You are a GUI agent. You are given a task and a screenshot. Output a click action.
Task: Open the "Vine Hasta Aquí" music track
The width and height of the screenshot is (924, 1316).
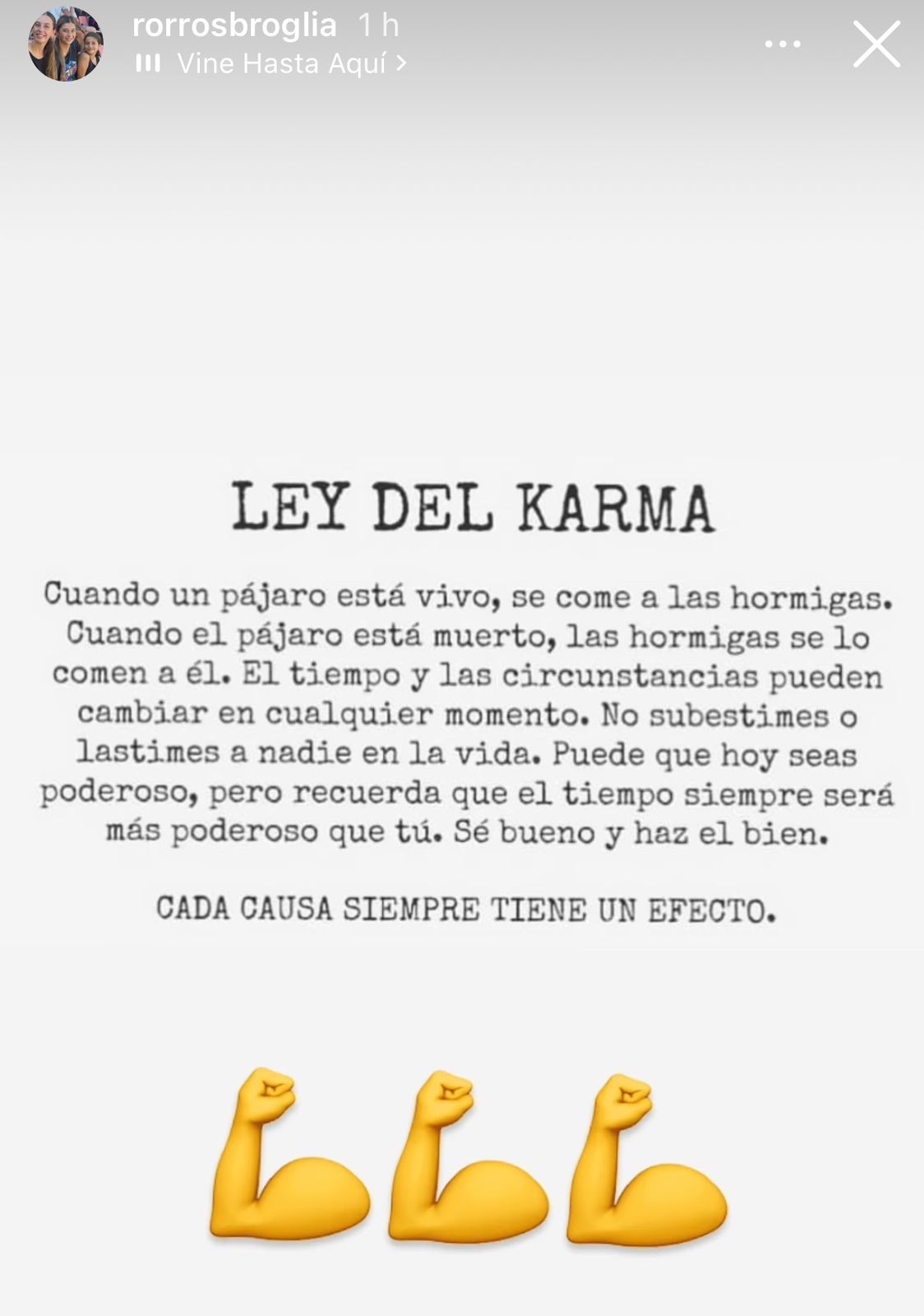[281, 63]
